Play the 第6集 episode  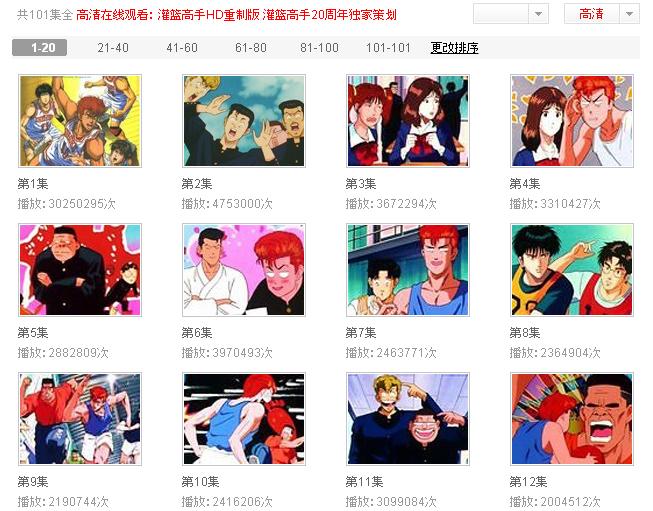pyautogui.click(x=244, y=270)
